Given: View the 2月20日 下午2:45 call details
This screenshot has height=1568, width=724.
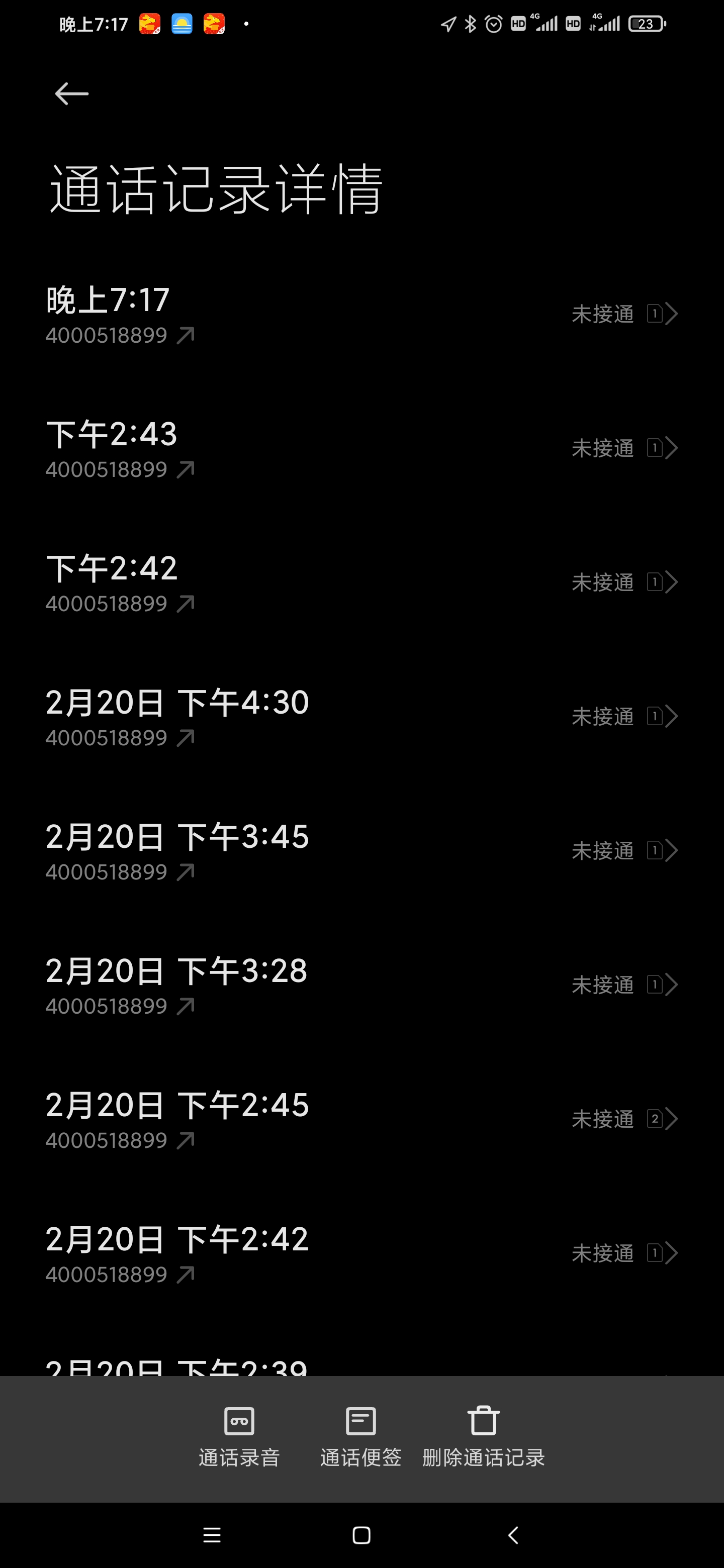Looking at the screenshot, I should point(361,1119).
